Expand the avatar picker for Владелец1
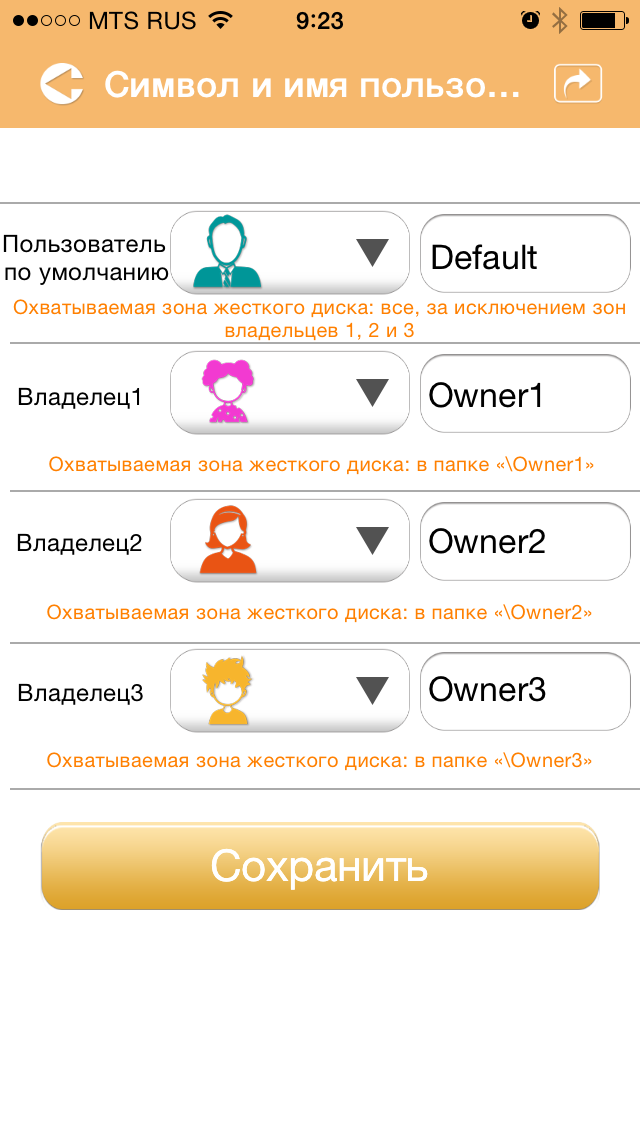 (x=290, y=393)
